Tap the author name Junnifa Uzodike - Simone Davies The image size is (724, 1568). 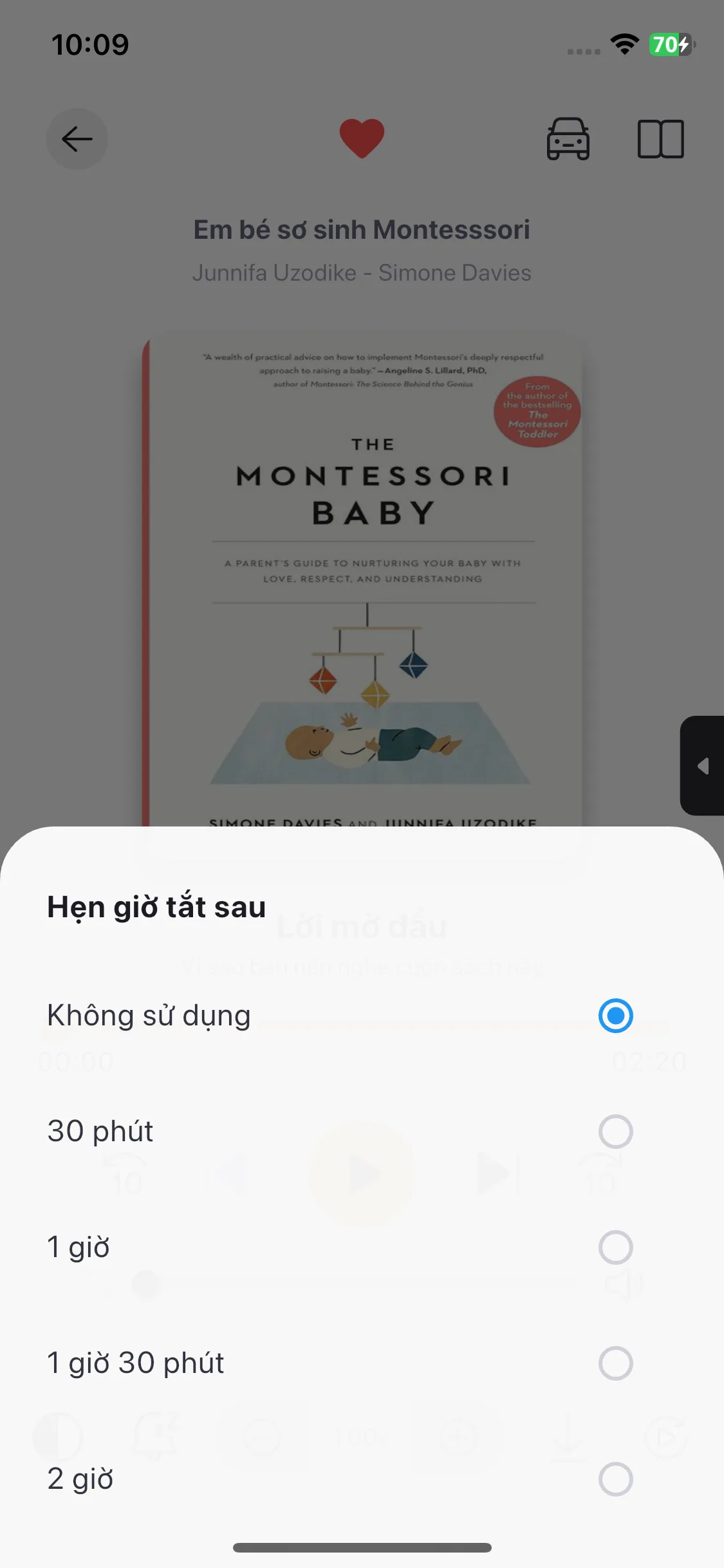click(x=362, y=272)
